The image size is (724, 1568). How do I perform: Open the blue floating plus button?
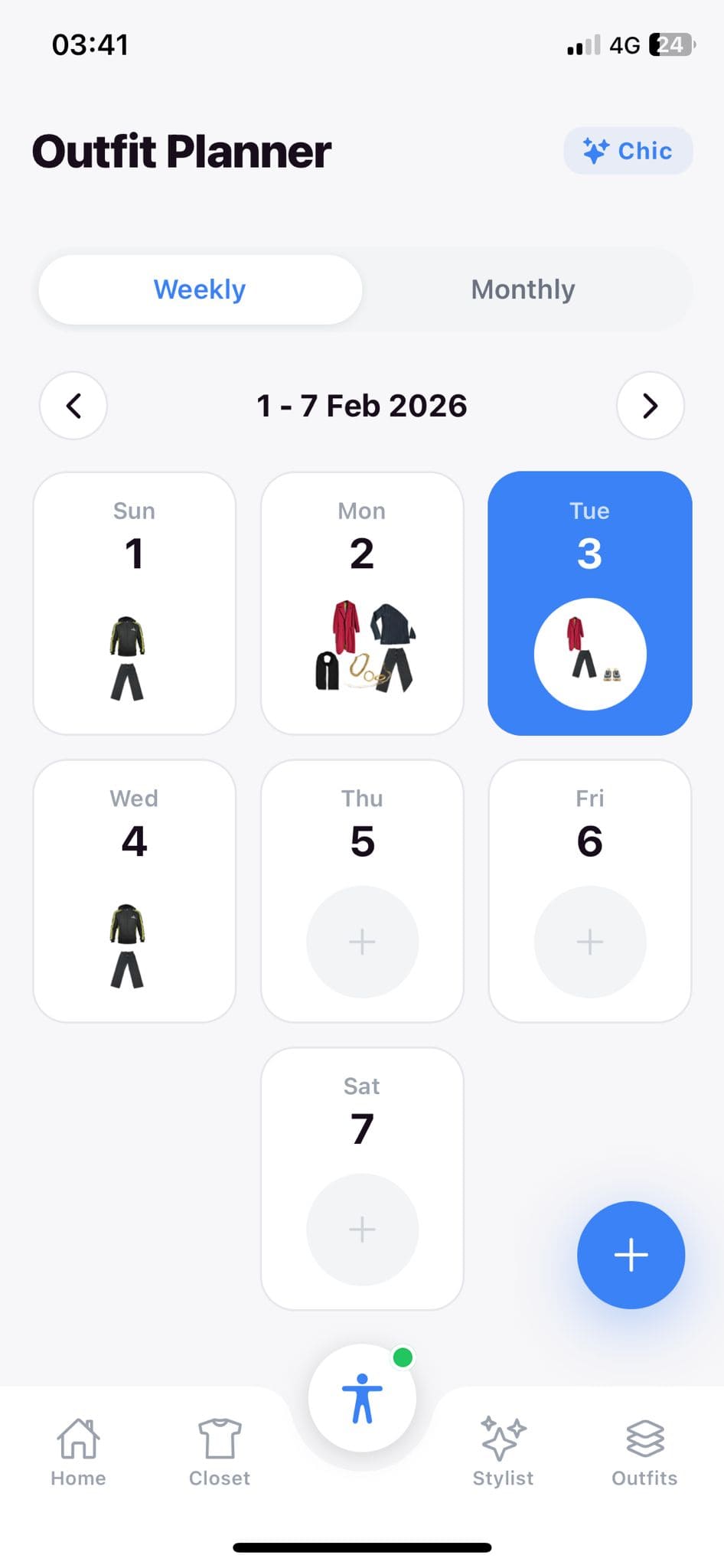click(630, 1254)
